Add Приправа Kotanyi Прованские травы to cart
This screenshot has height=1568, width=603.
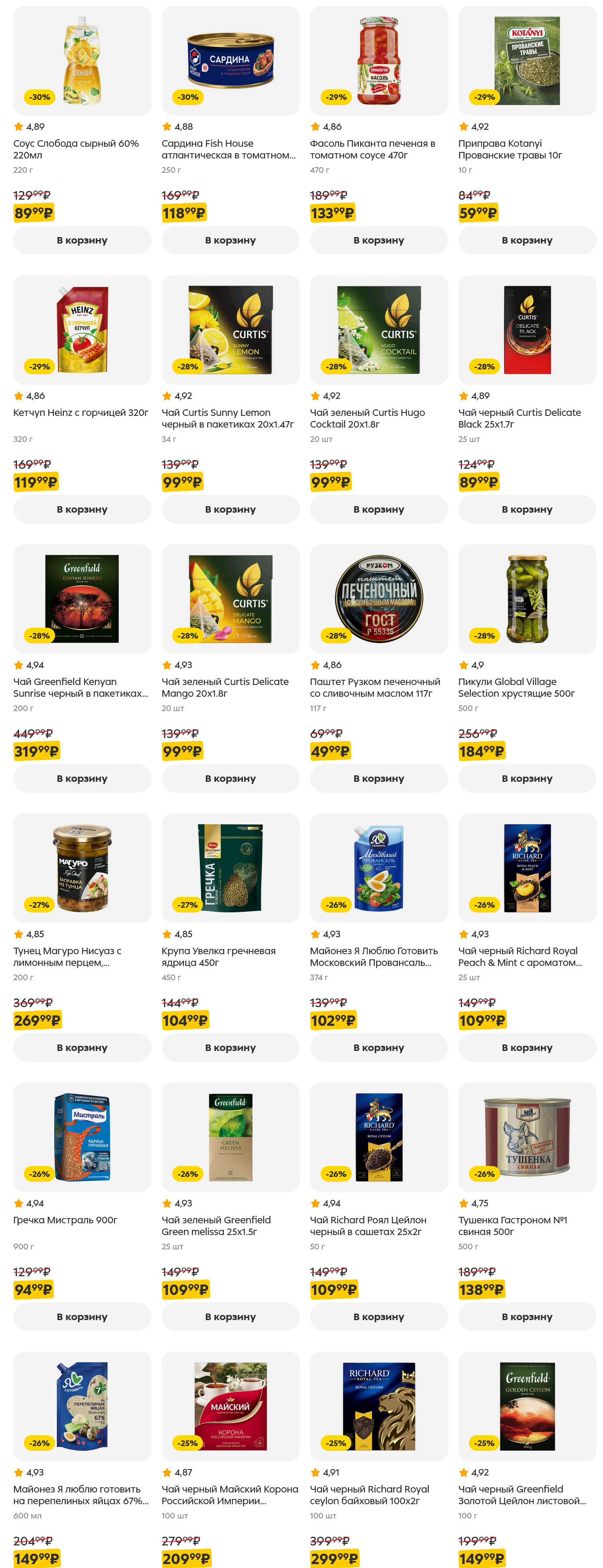pyautogui.click(x=526, y=240)
